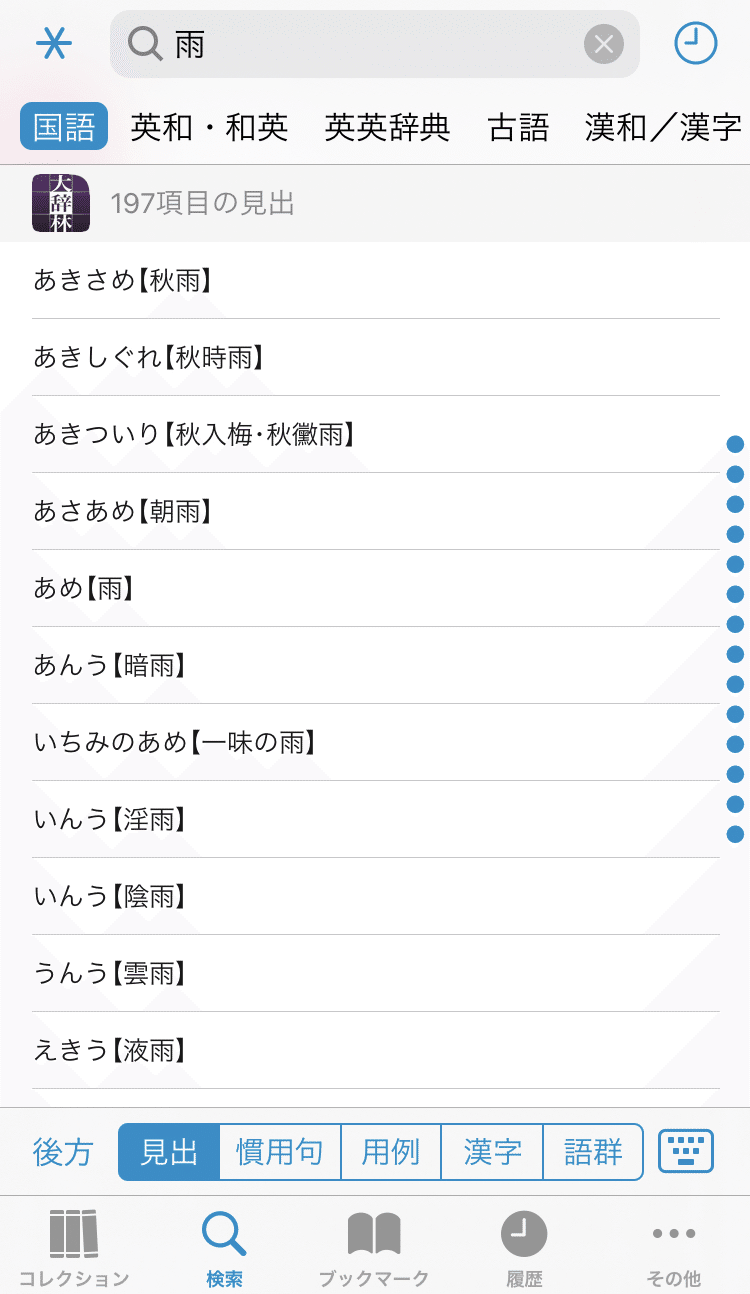The image size is (750, 1294).
Task: Open the entry あめ【雨】
Action: 375,589
